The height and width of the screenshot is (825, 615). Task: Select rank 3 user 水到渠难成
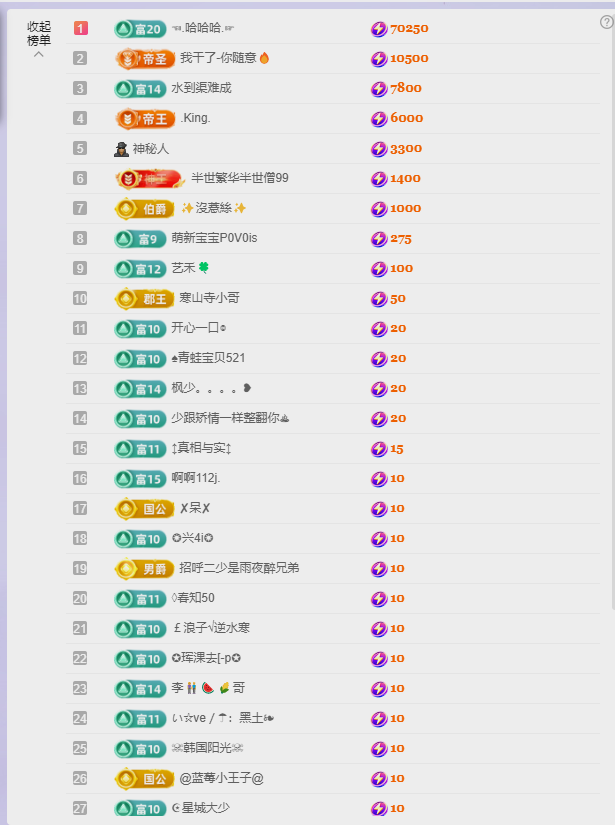[x=201, y=89]
